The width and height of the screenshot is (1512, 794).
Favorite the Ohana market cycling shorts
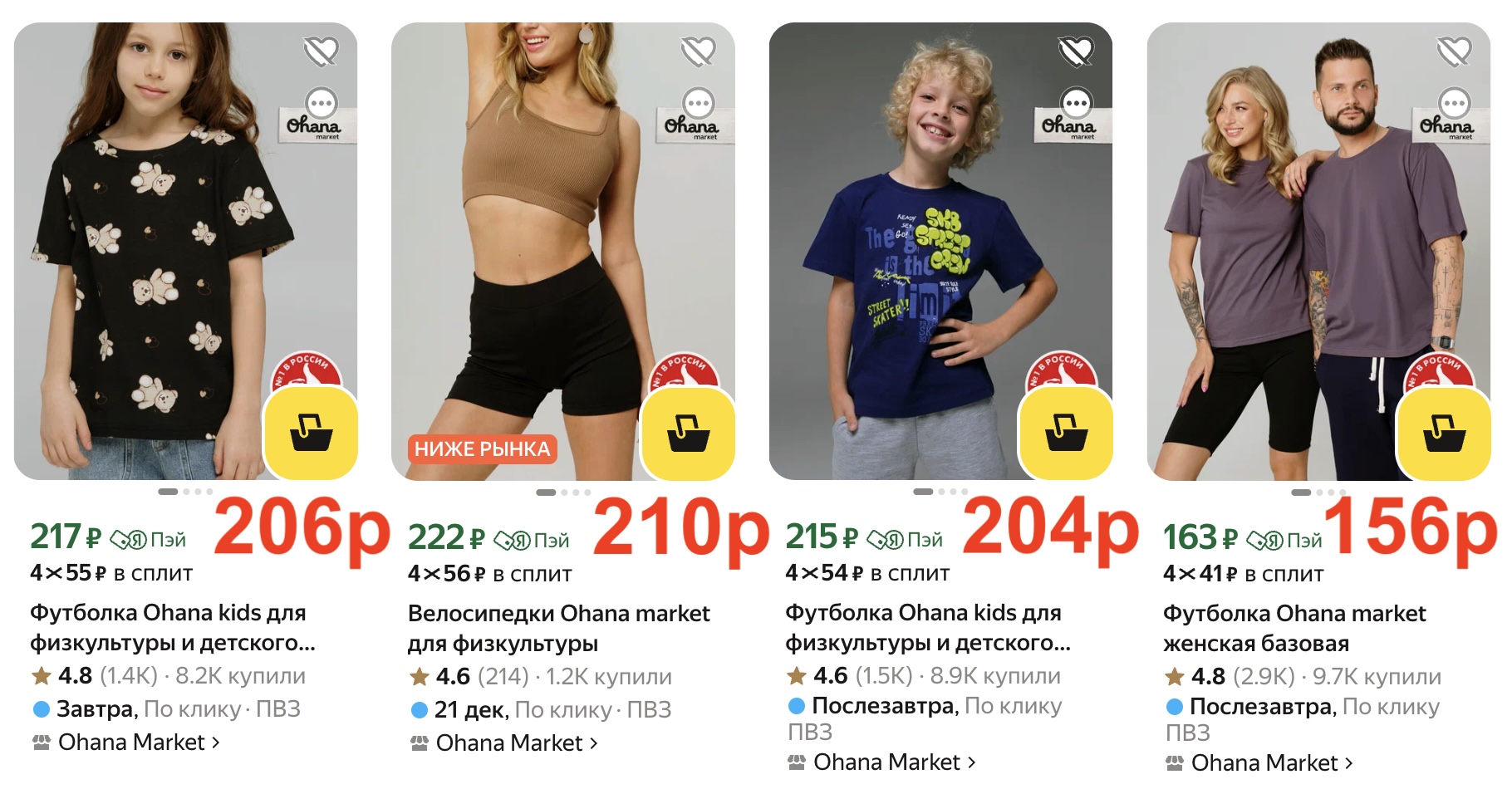[x=698, y=51]
